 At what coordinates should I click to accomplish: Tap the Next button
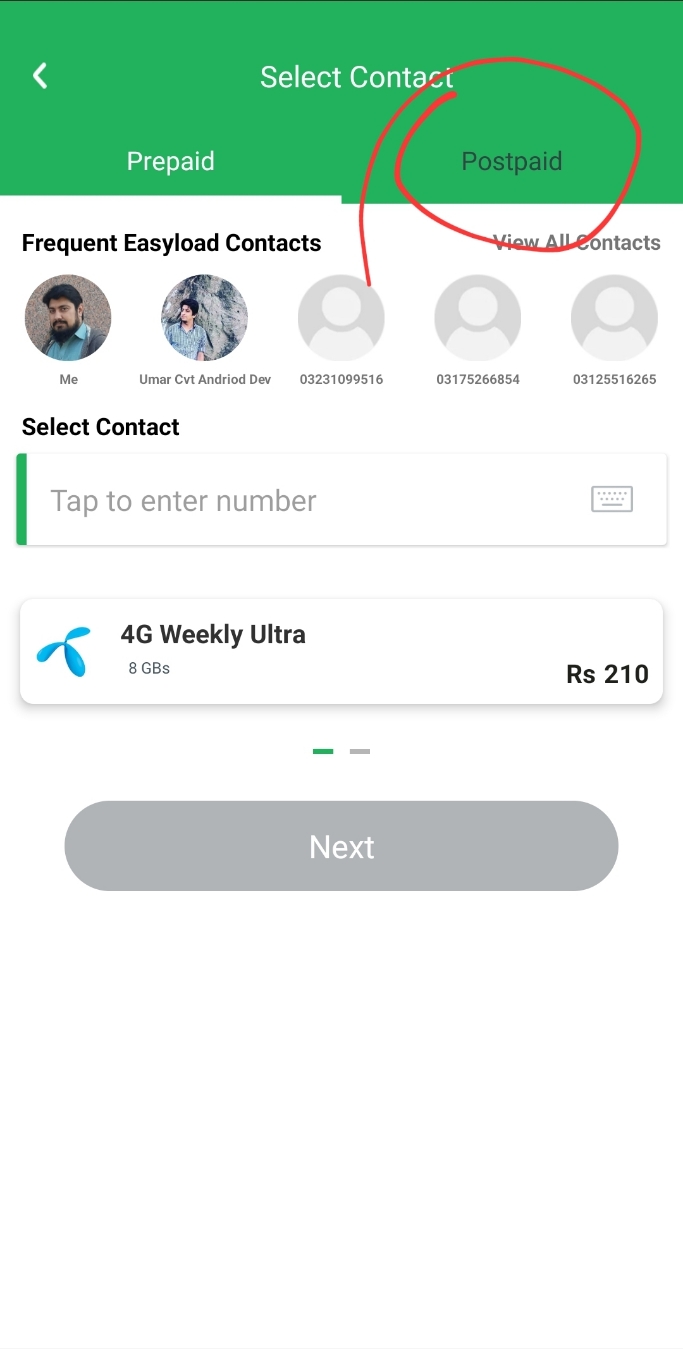click(x=341, y=846)
